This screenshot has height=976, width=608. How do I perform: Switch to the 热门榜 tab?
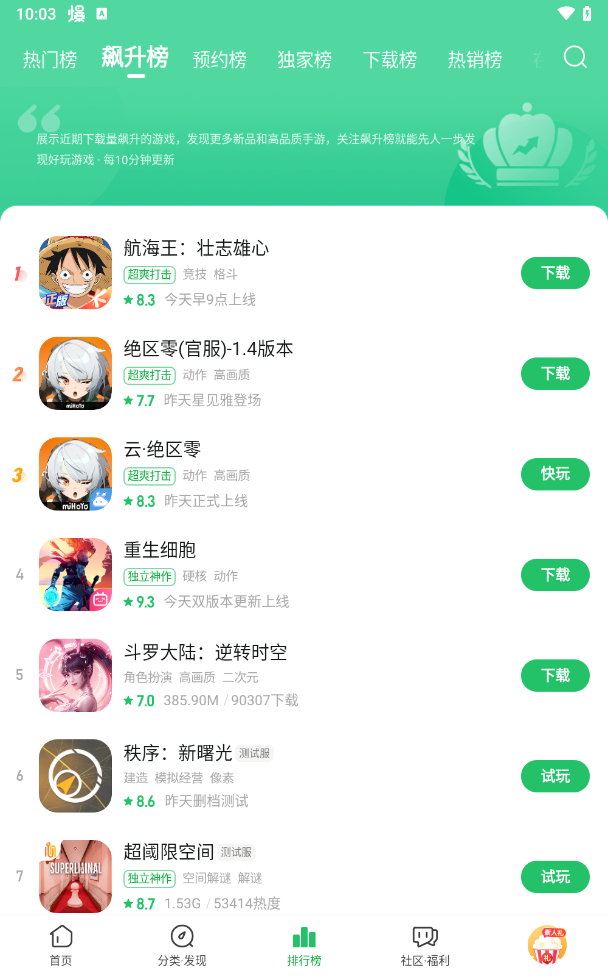pos(50,60)
